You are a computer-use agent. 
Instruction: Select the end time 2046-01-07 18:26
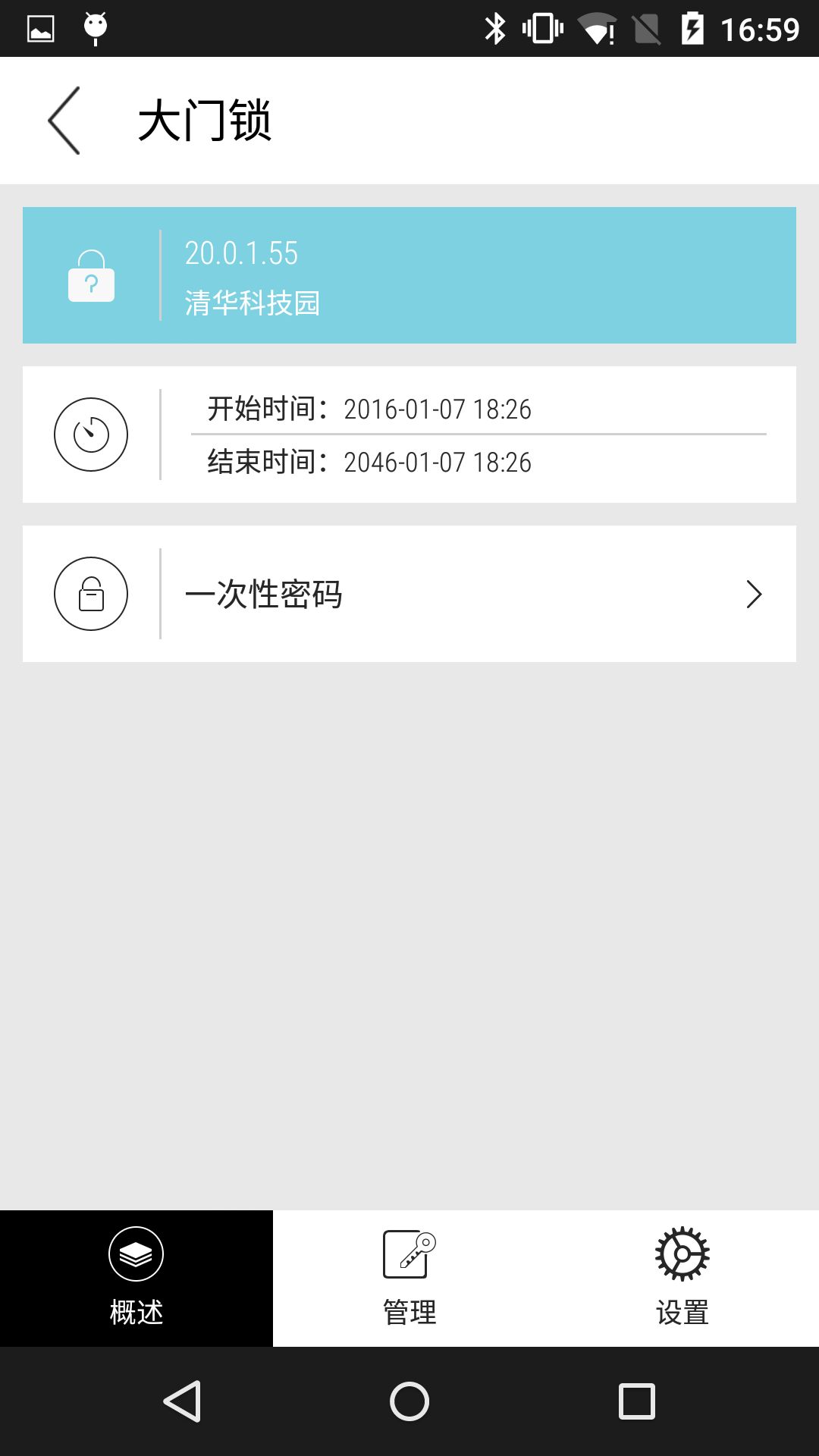[437, 462]
